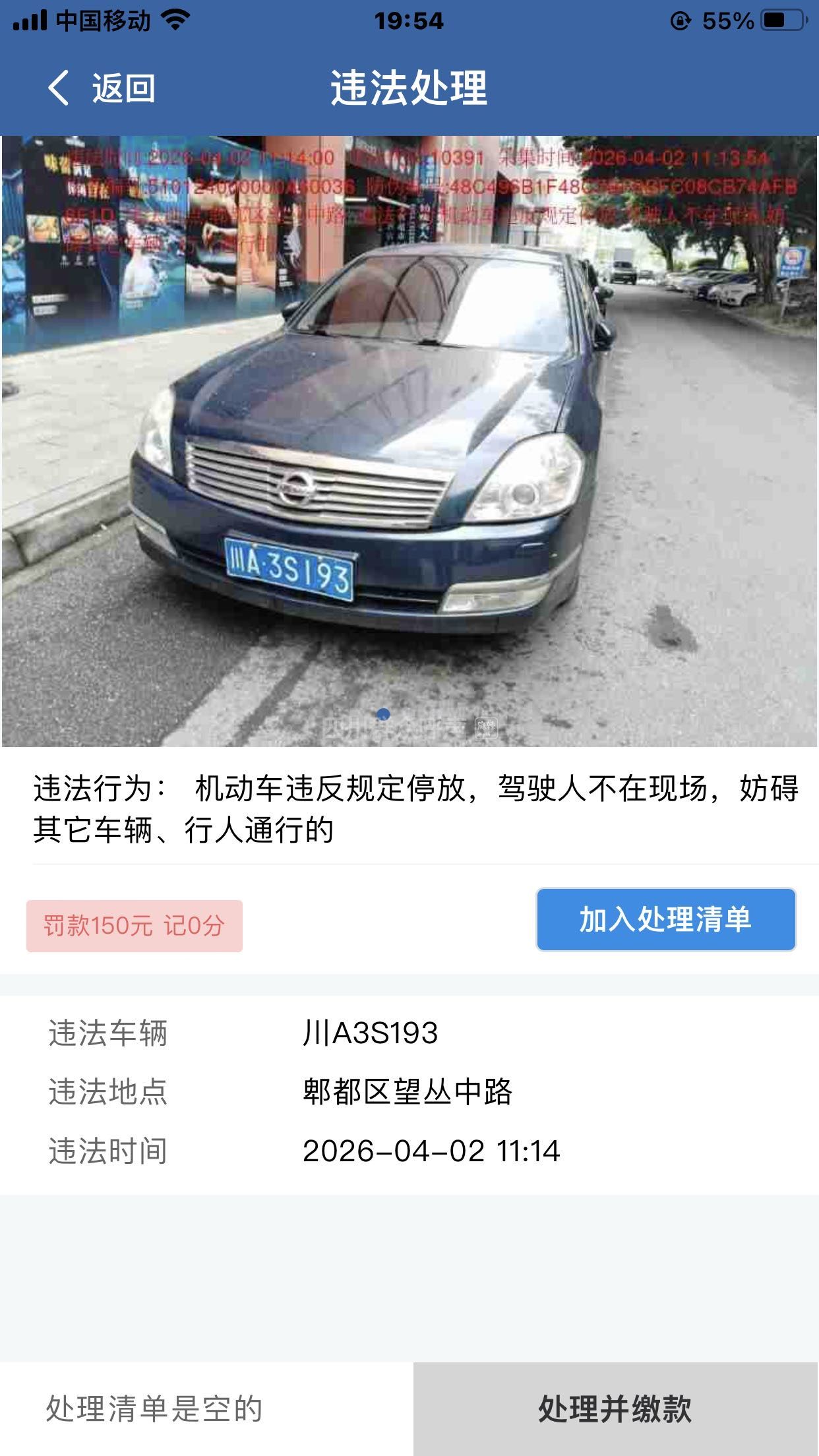The image size is (819, 1456).
Task: Open the violation evidence photo
Action: point(409,440)
